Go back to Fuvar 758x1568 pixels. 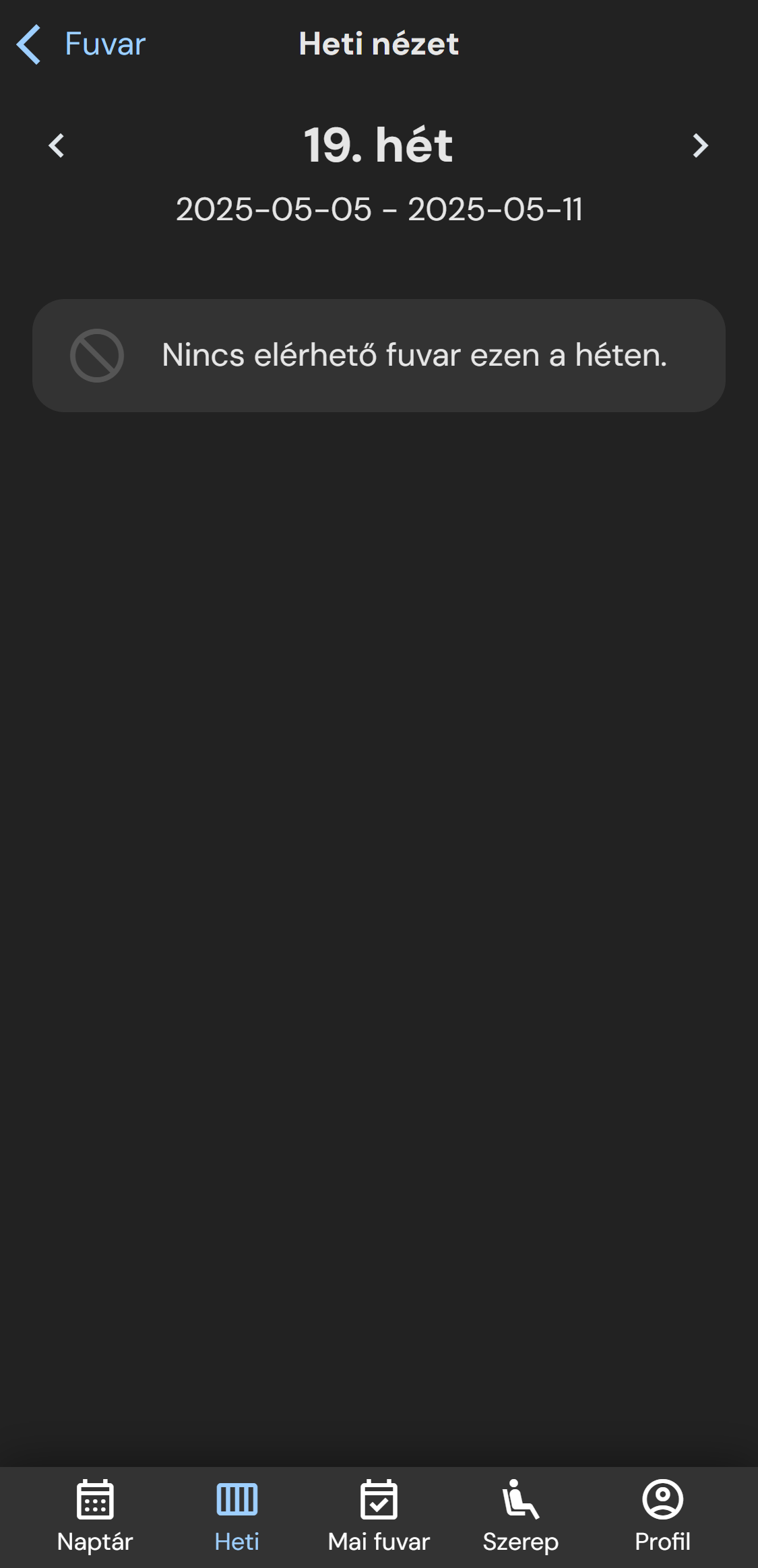pyautogui.click(x=81, y=44)
